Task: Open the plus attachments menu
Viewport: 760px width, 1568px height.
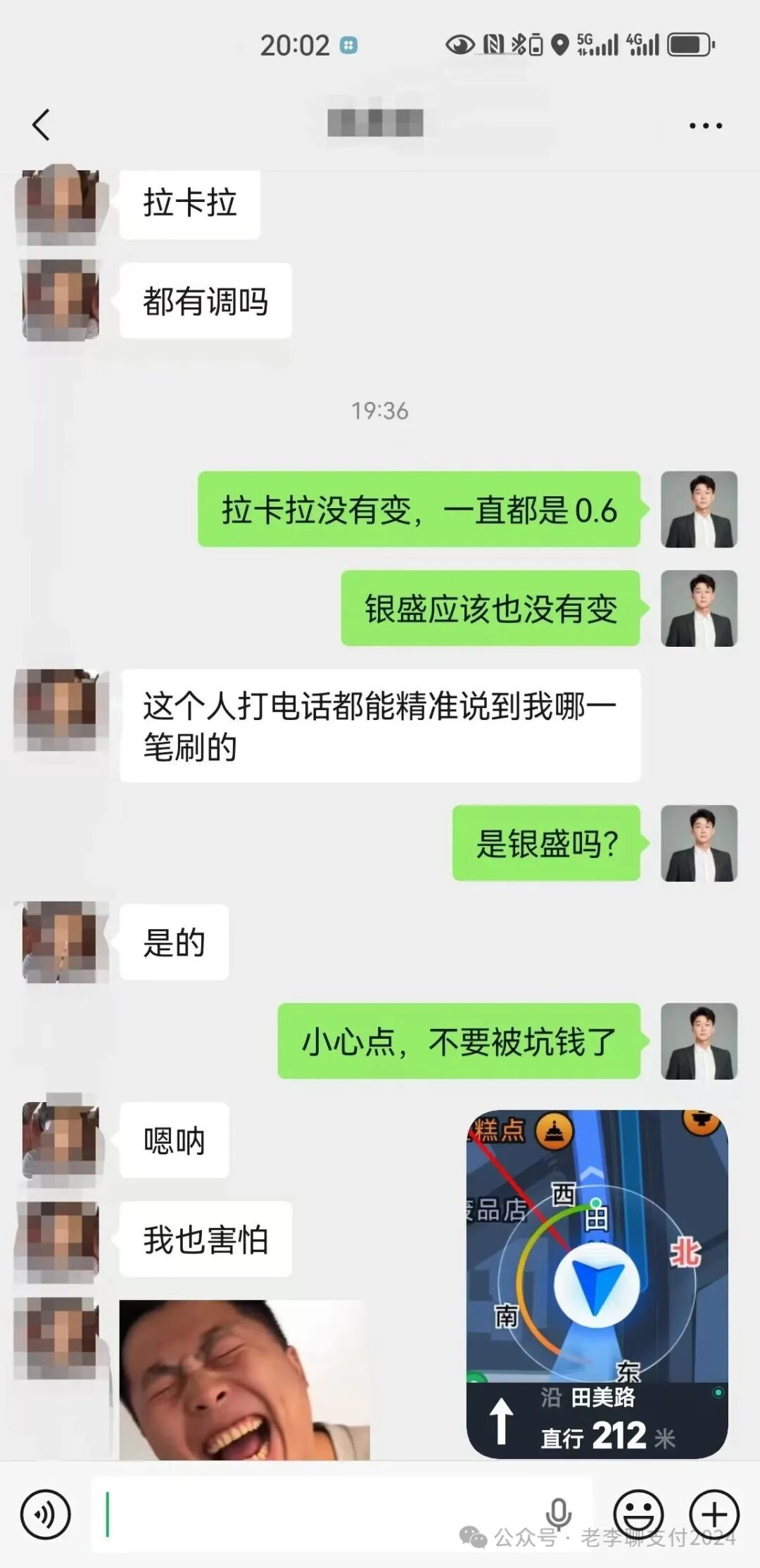Action: (x=714, y=1513)
